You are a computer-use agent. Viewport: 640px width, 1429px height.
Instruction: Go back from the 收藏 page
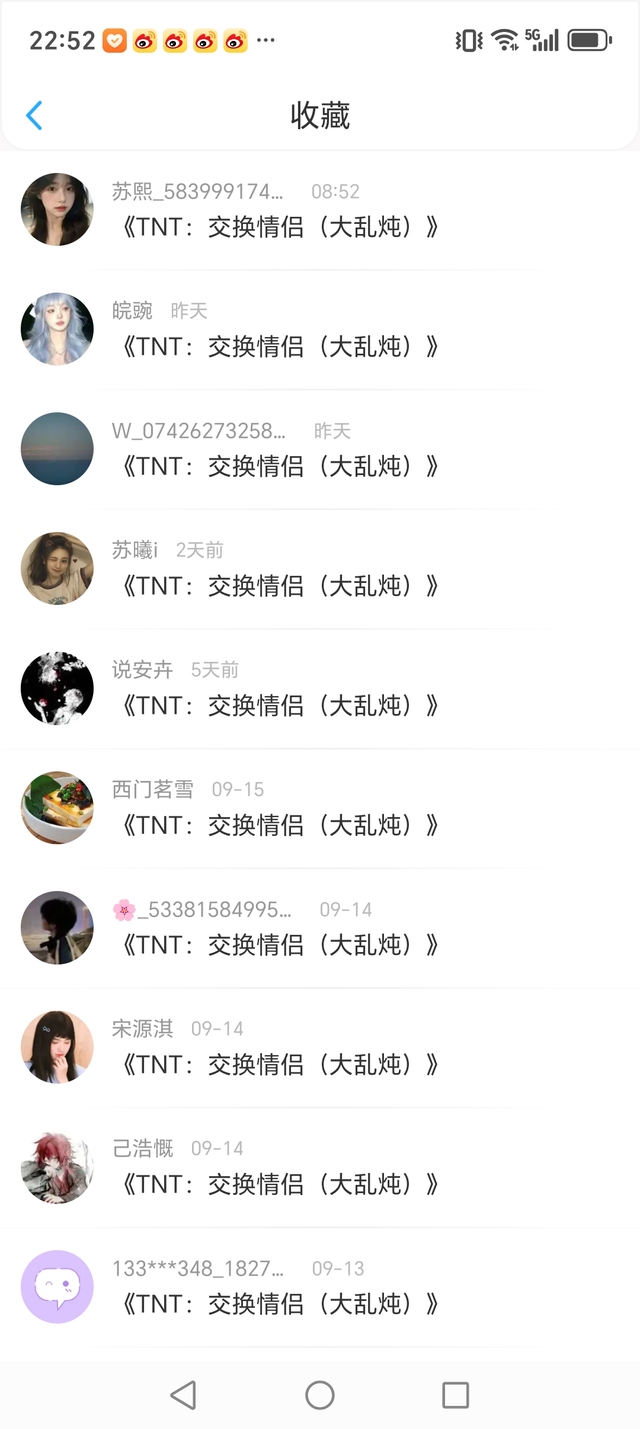(x=34, y=116)
